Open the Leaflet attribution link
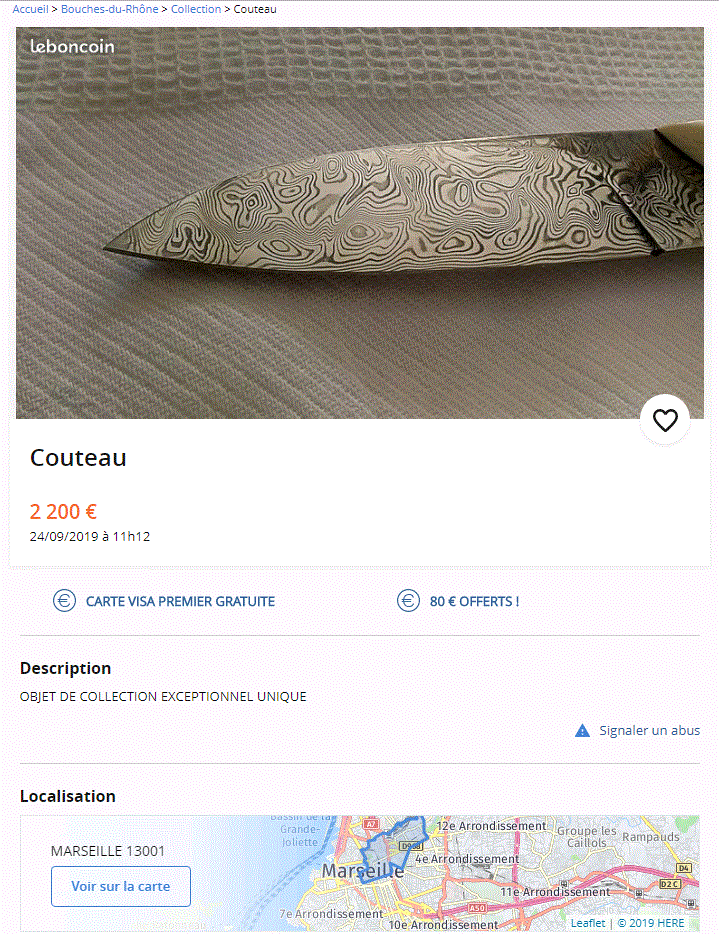 (x=588, y=923)
